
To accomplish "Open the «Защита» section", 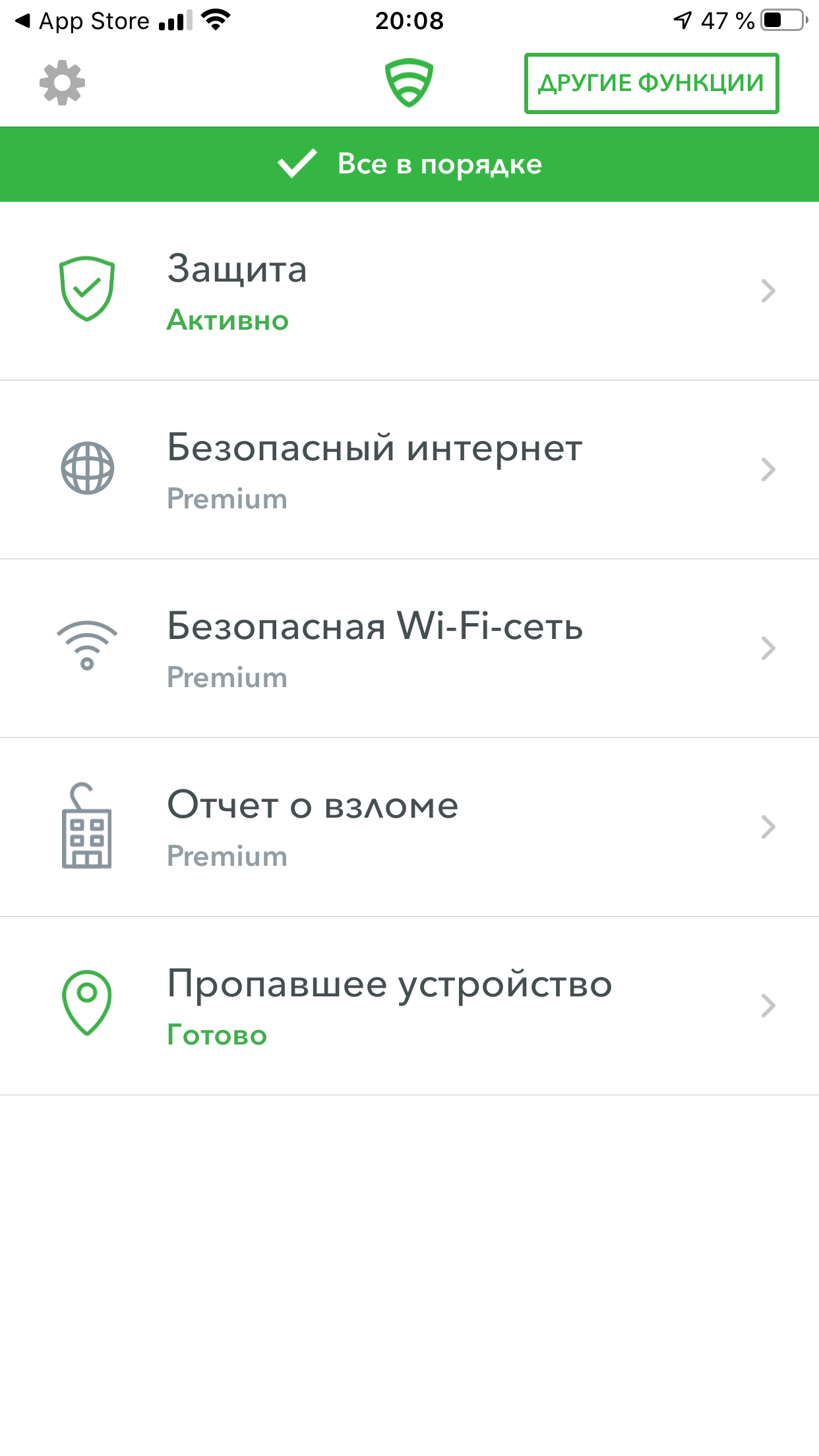I will pyautogui.click(x=409, y=291).
